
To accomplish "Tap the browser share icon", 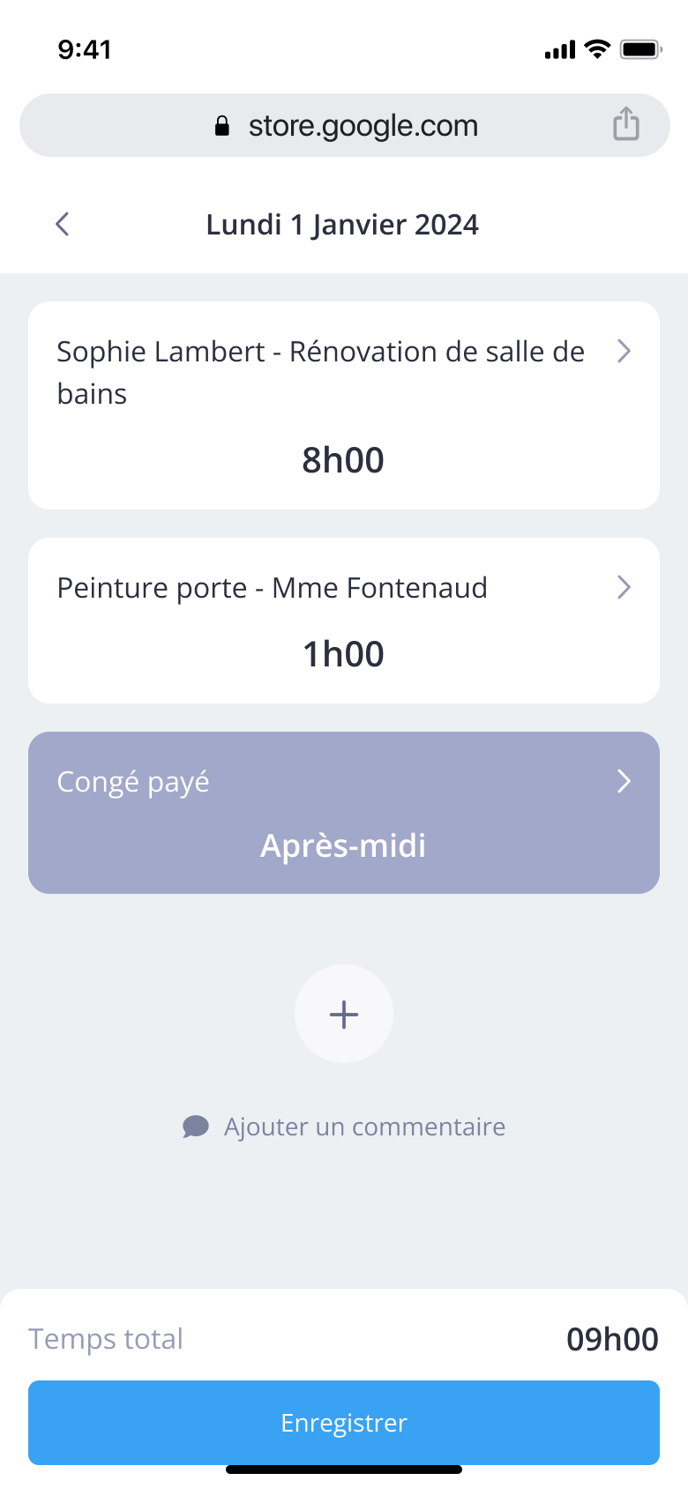I will 626,125.
